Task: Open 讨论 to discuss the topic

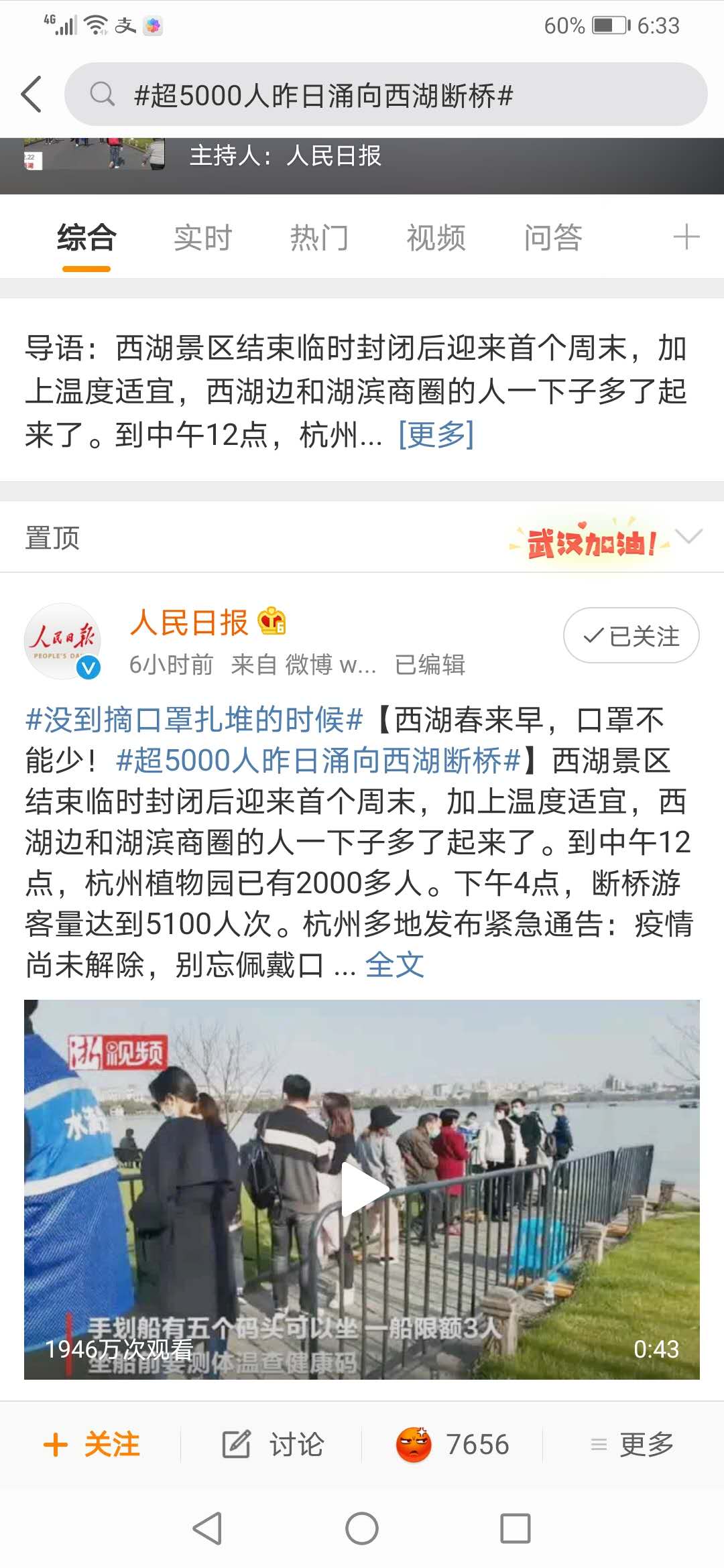Action: pyautogui.click(x=273, y=1444)
